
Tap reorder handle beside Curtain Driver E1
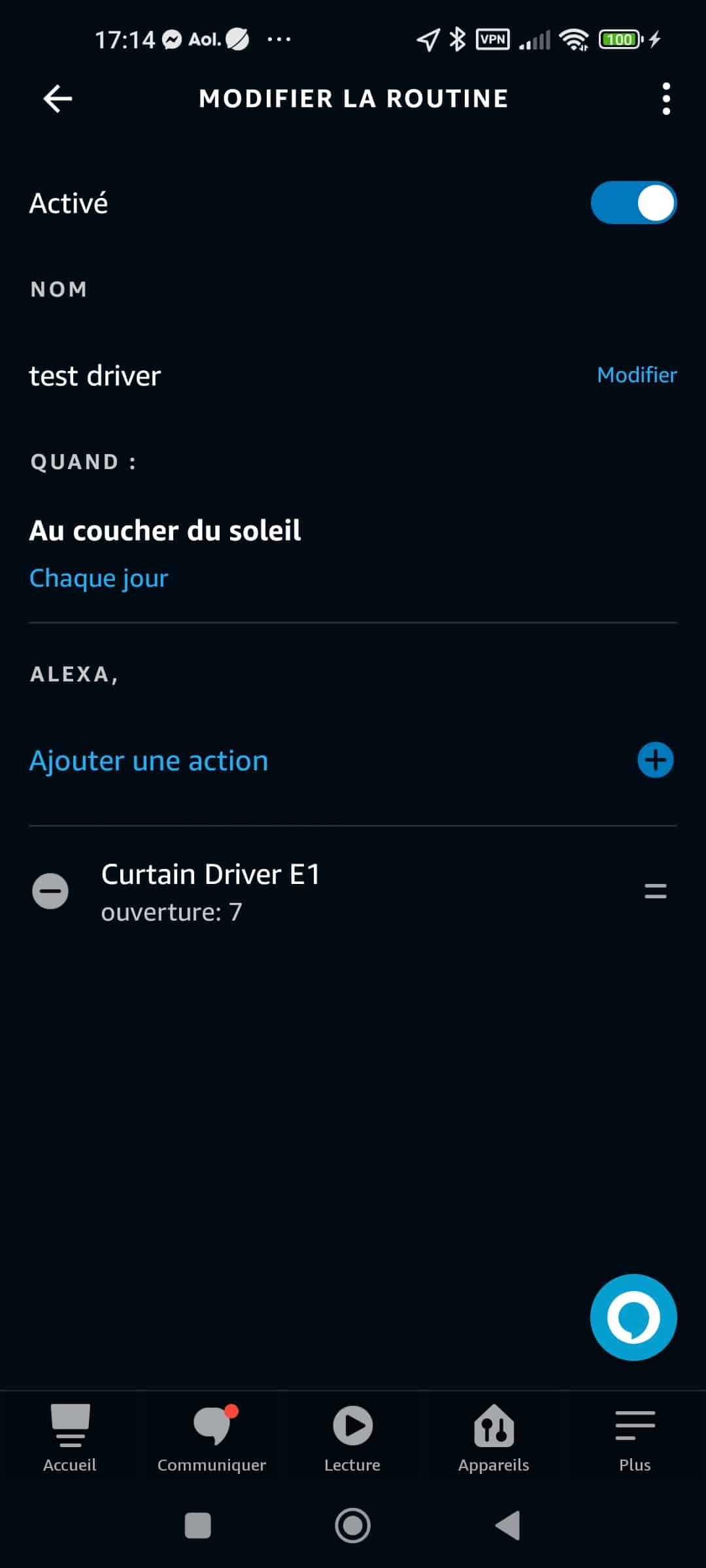coord(655,891)
